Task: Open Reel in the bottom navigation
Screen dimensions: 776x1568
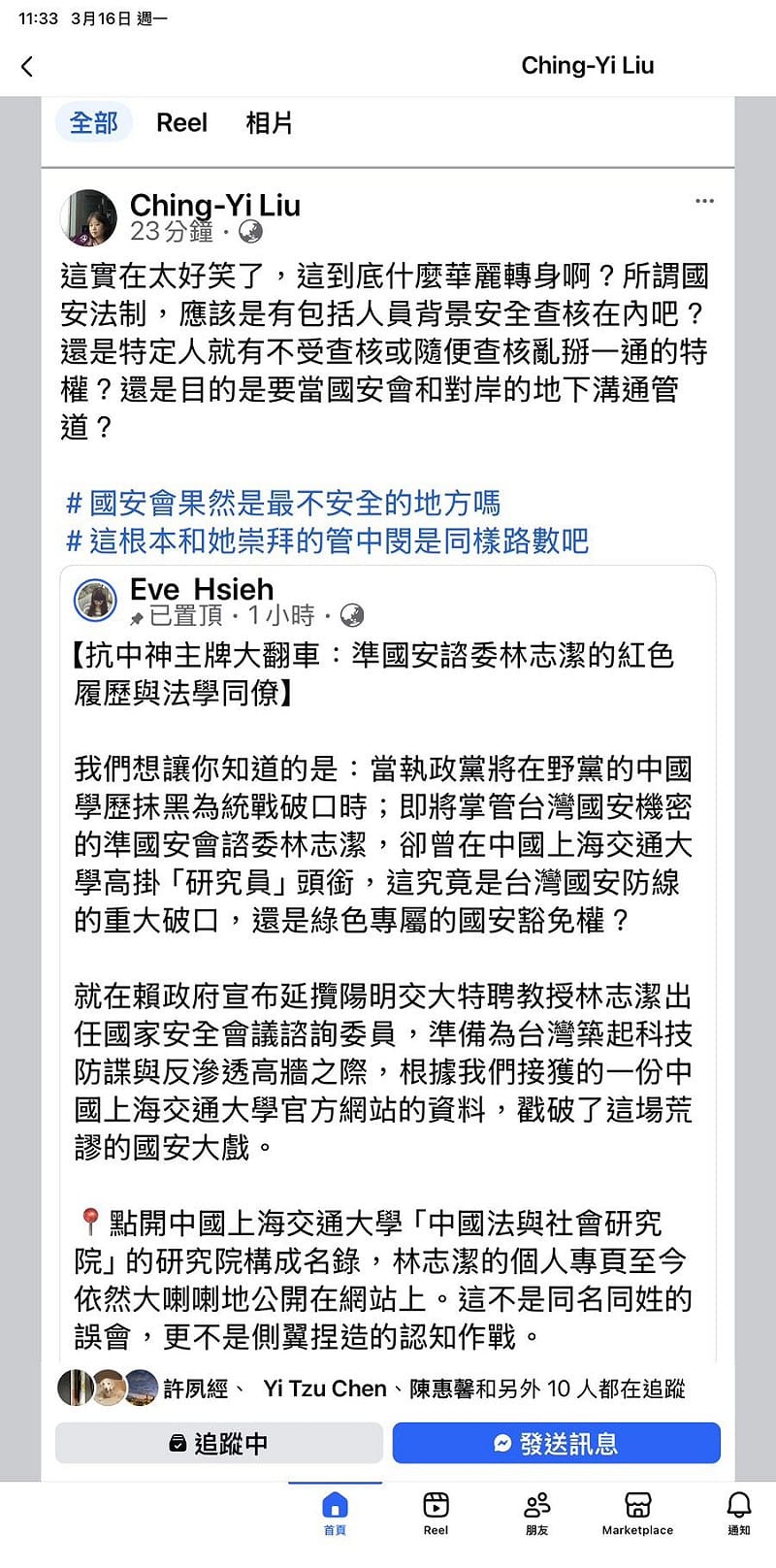Action: [436, 1513]
